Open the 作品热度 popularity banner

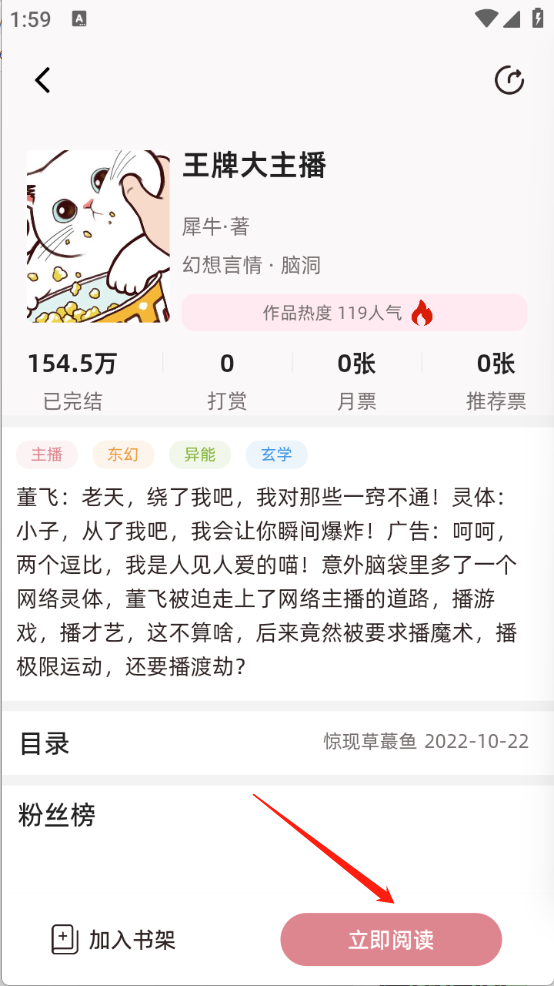[x=355, y=312]
